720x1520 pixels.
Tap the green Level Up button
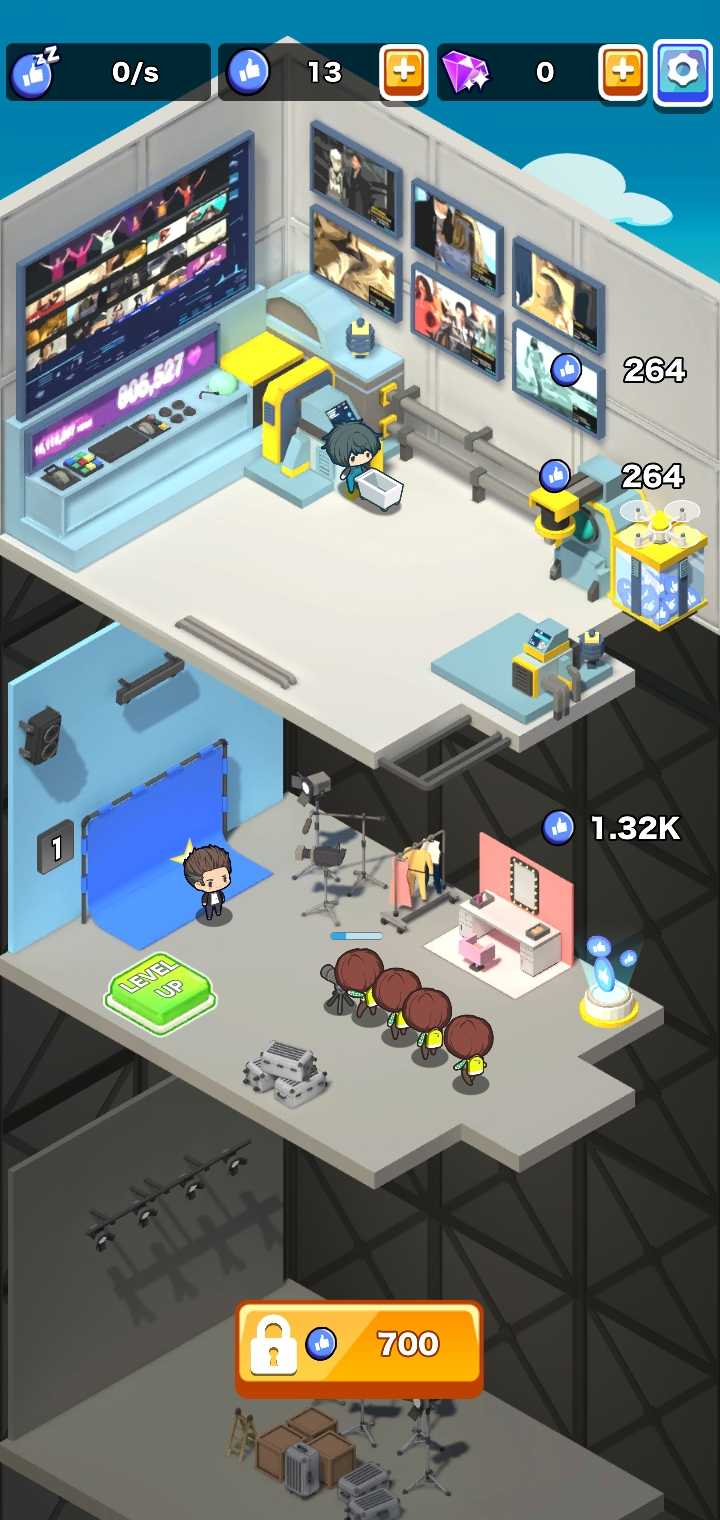[x=160, y=993]
